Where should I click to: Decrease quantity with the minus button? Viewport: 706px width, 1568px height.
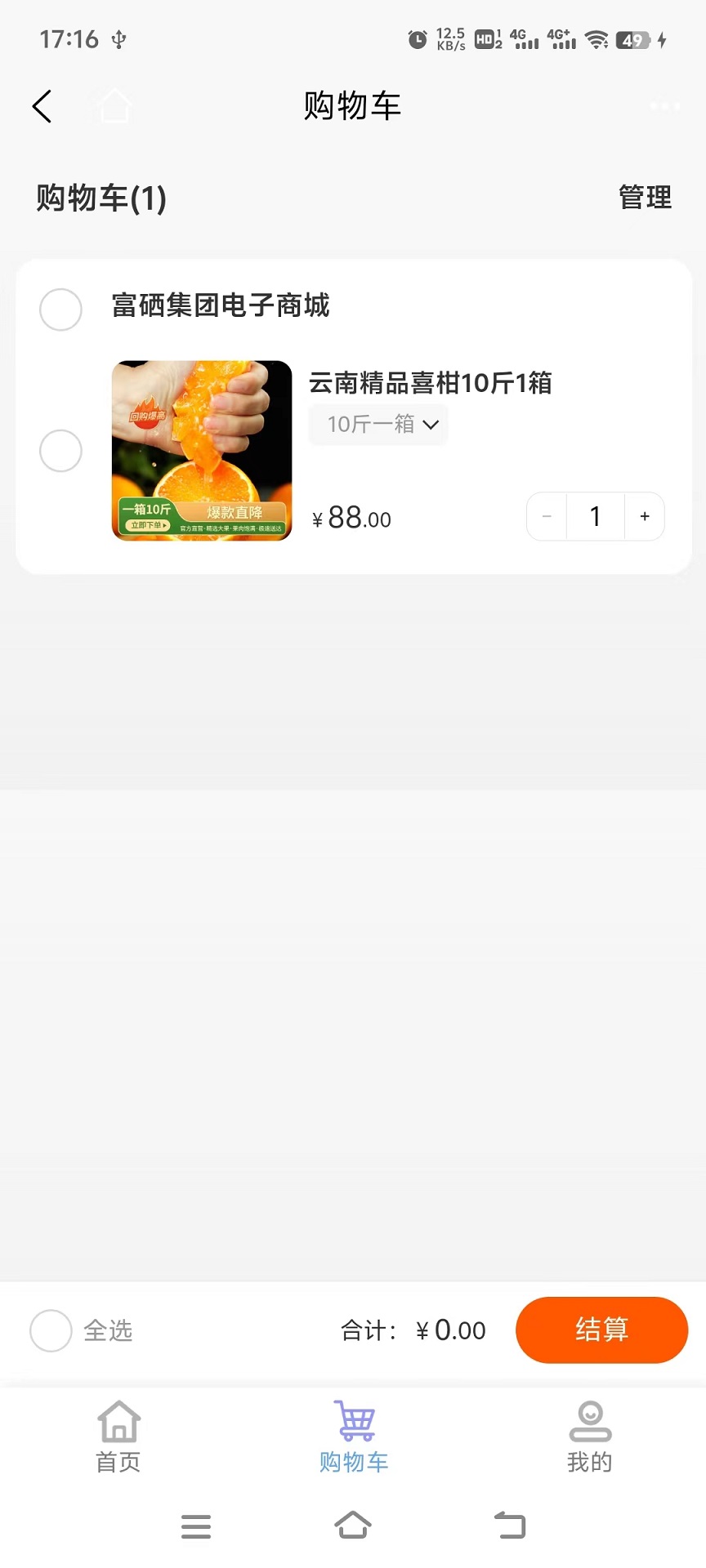tap(547, 516)
